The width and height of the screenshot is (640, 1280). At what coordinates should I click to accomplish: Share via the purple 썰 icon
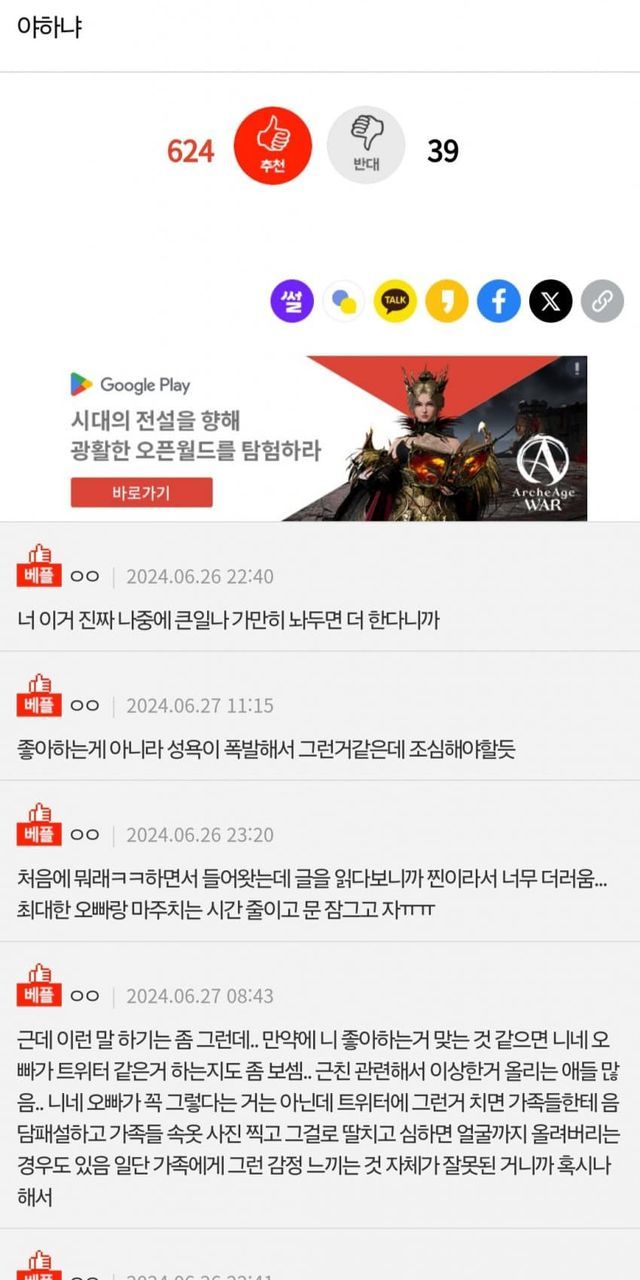pyautogui.click(x=292, y=300)
